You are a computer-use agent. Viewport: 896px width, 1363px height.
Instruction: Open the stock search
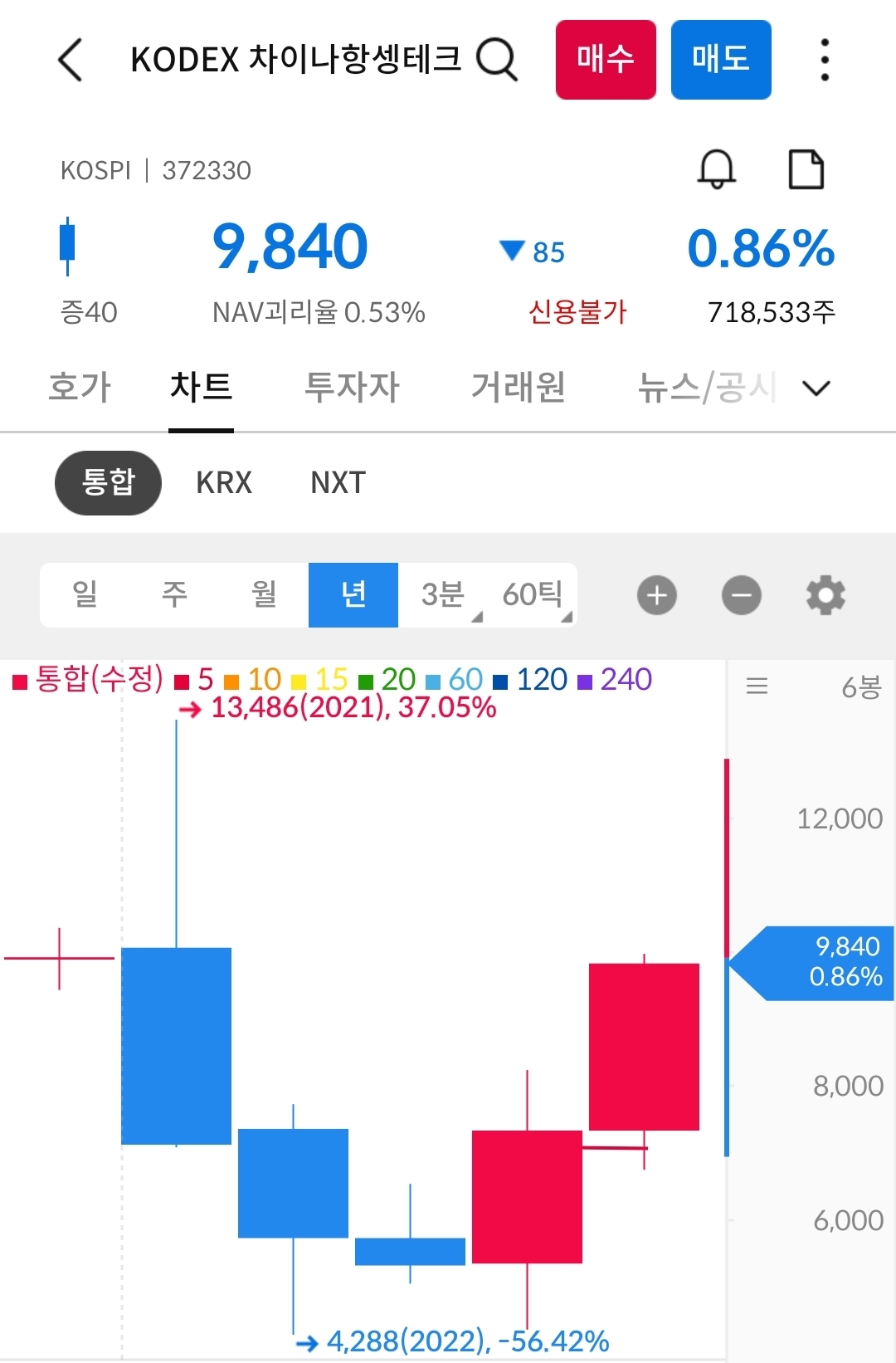coord(496,58)
